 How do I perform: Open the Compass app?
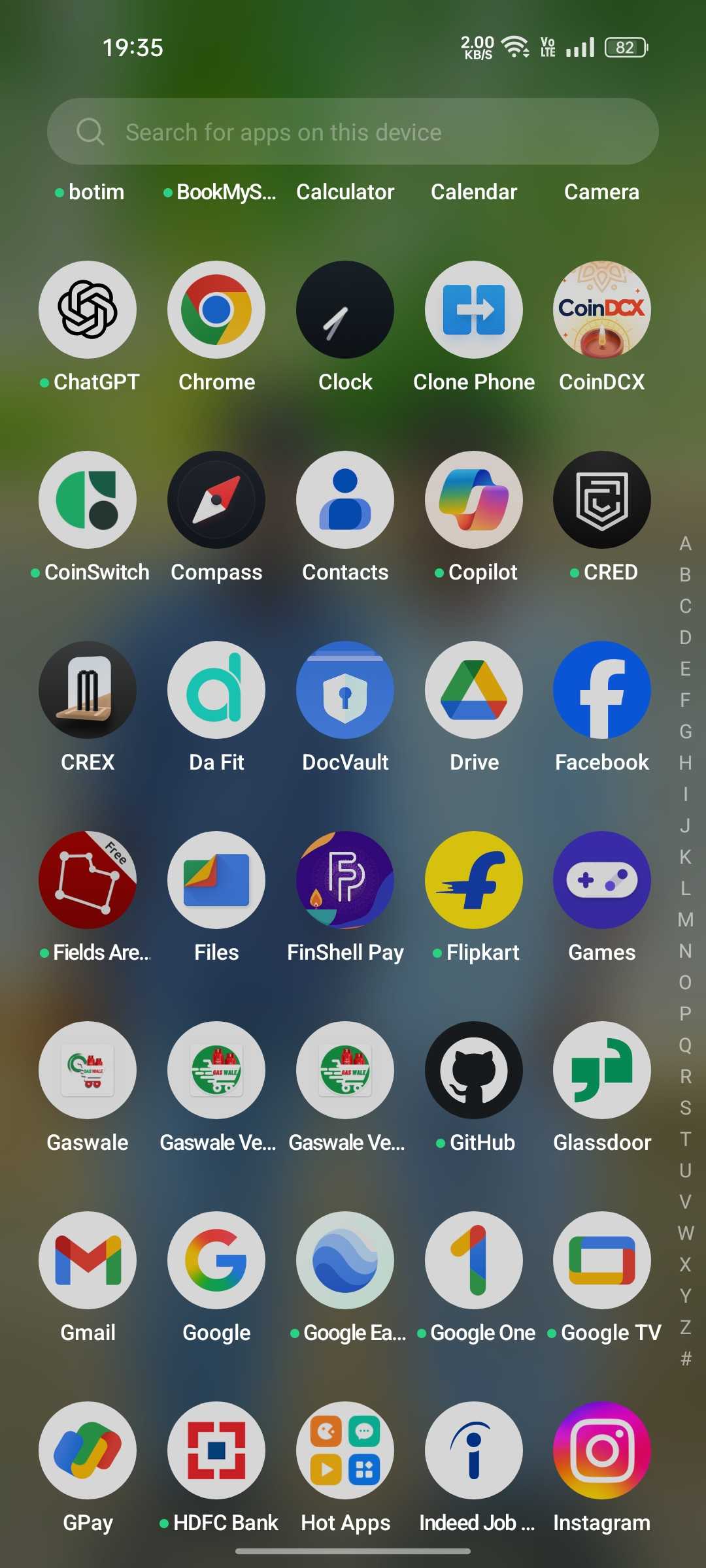216,500
